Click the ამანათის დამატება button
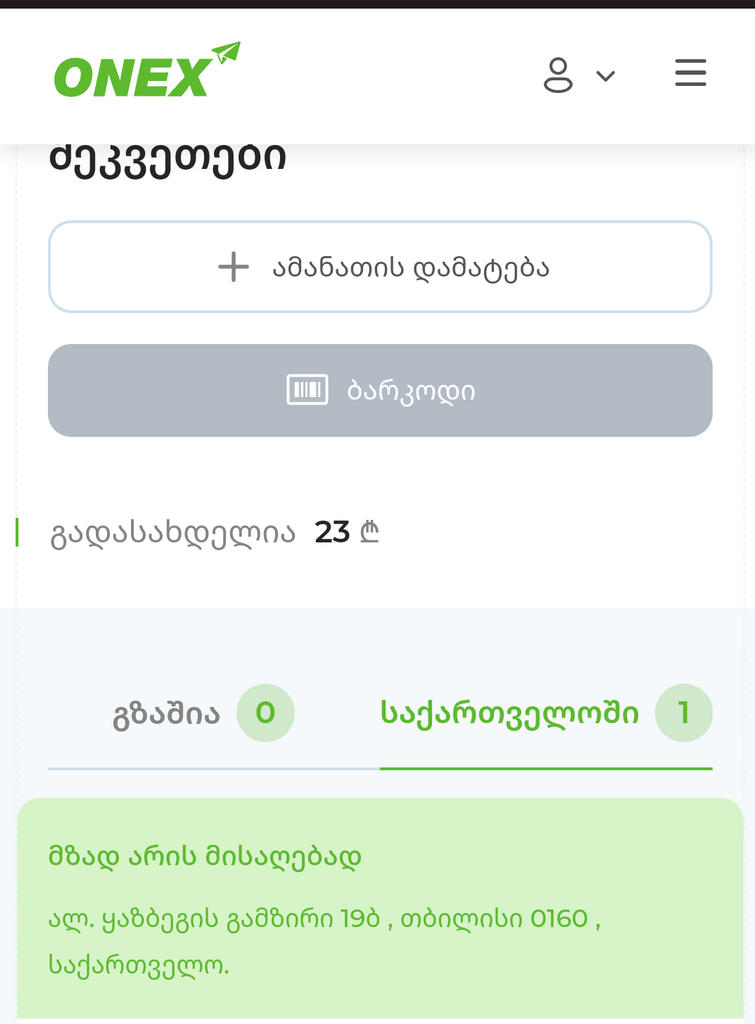 (x=380, y=266)
